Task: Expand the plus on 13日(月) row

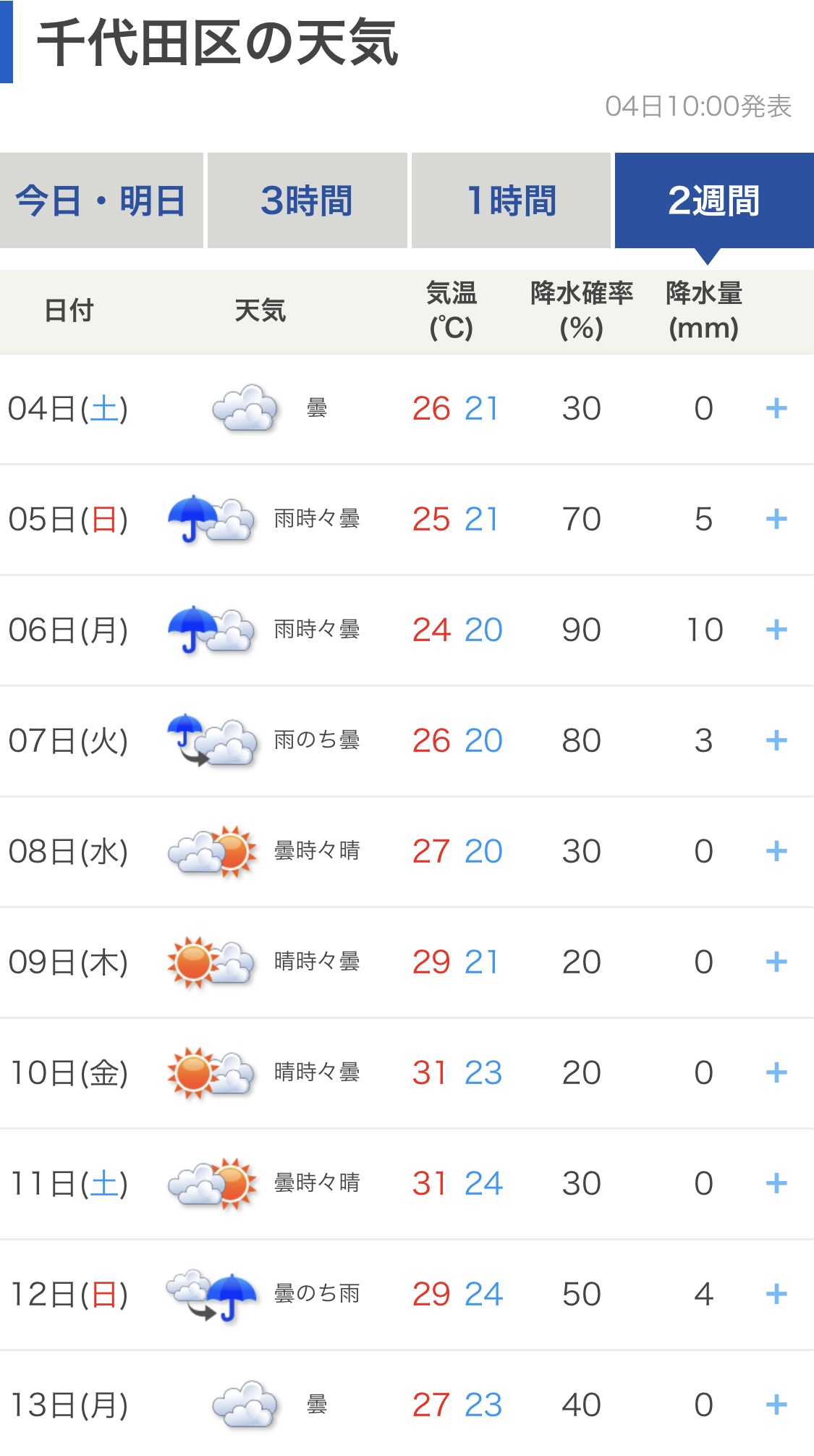Action: click(776, 1405)
